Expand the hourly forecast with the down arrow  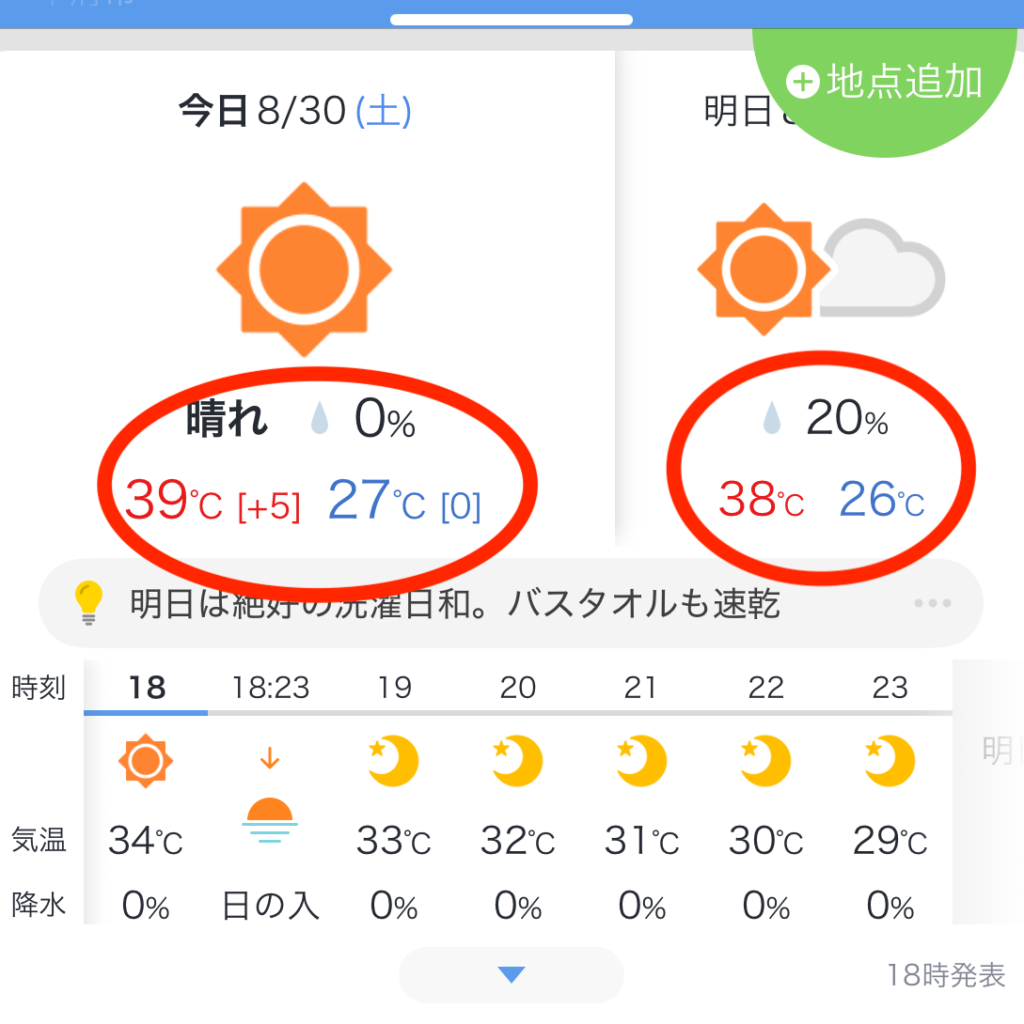coord(511,974)
